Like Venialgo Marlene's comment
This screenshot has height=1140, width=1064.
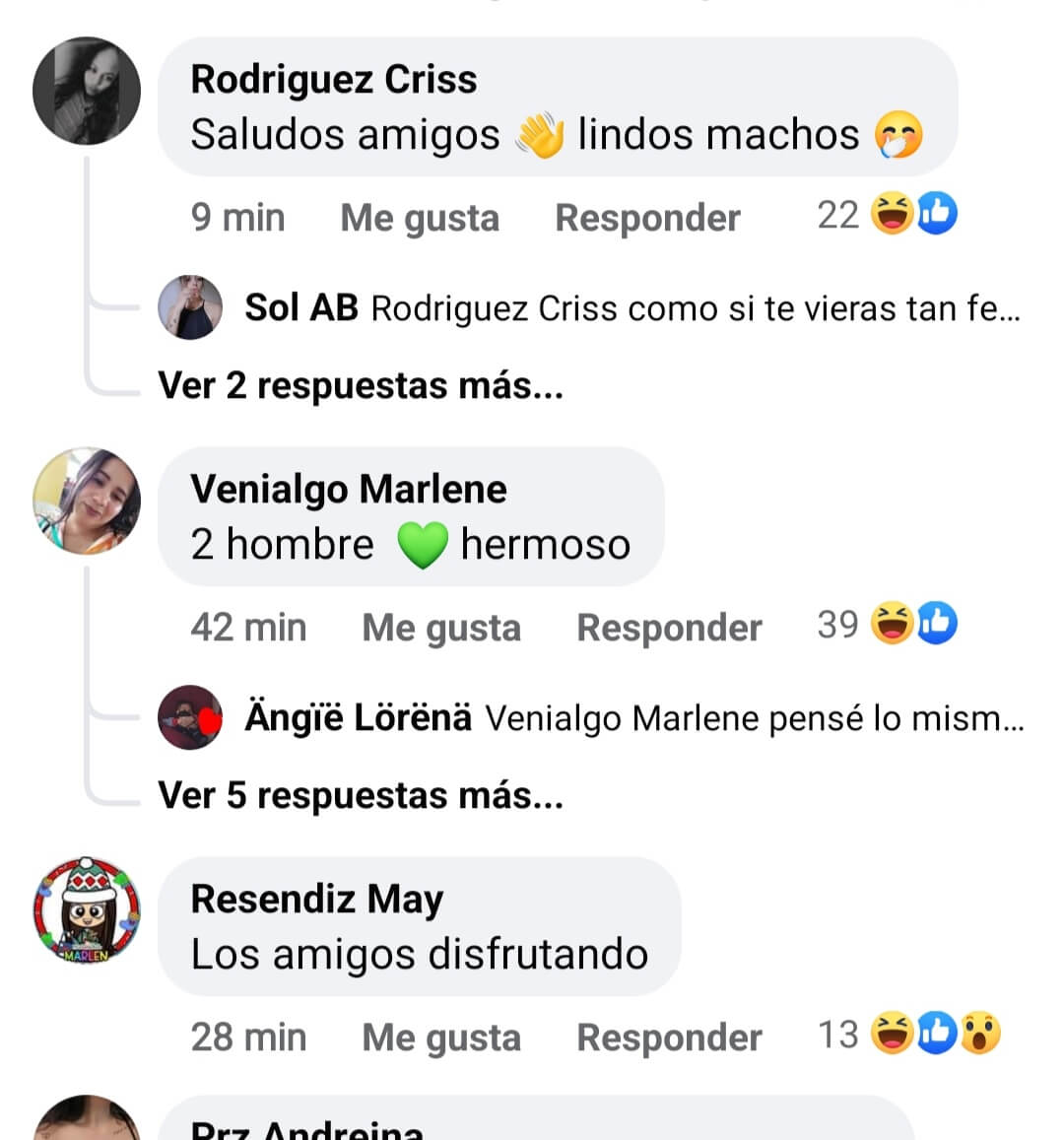click(x=440, y=628)
